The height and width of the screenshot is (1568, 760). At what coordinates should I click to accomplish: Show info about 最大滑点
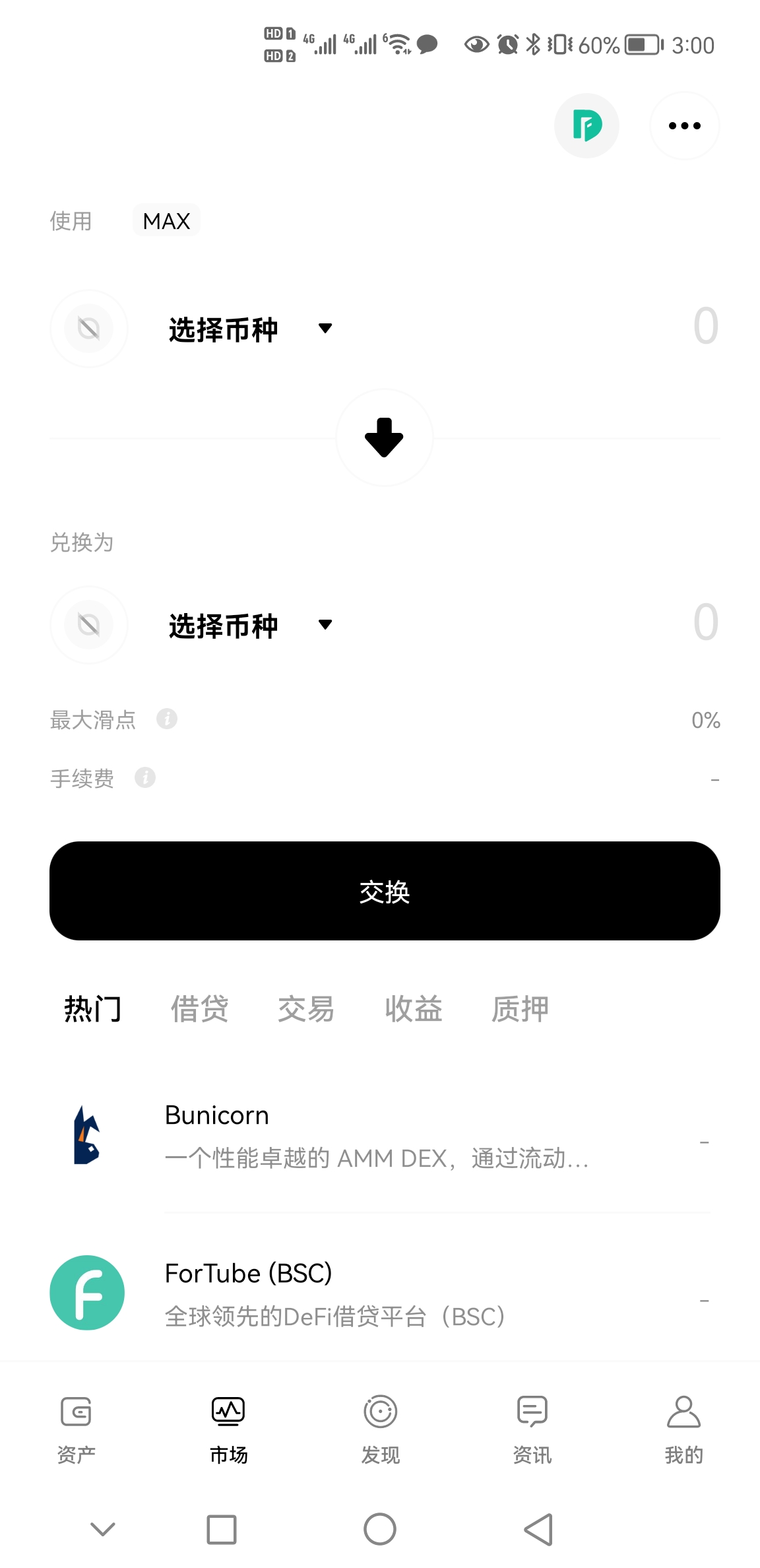(x=167, y=719)
